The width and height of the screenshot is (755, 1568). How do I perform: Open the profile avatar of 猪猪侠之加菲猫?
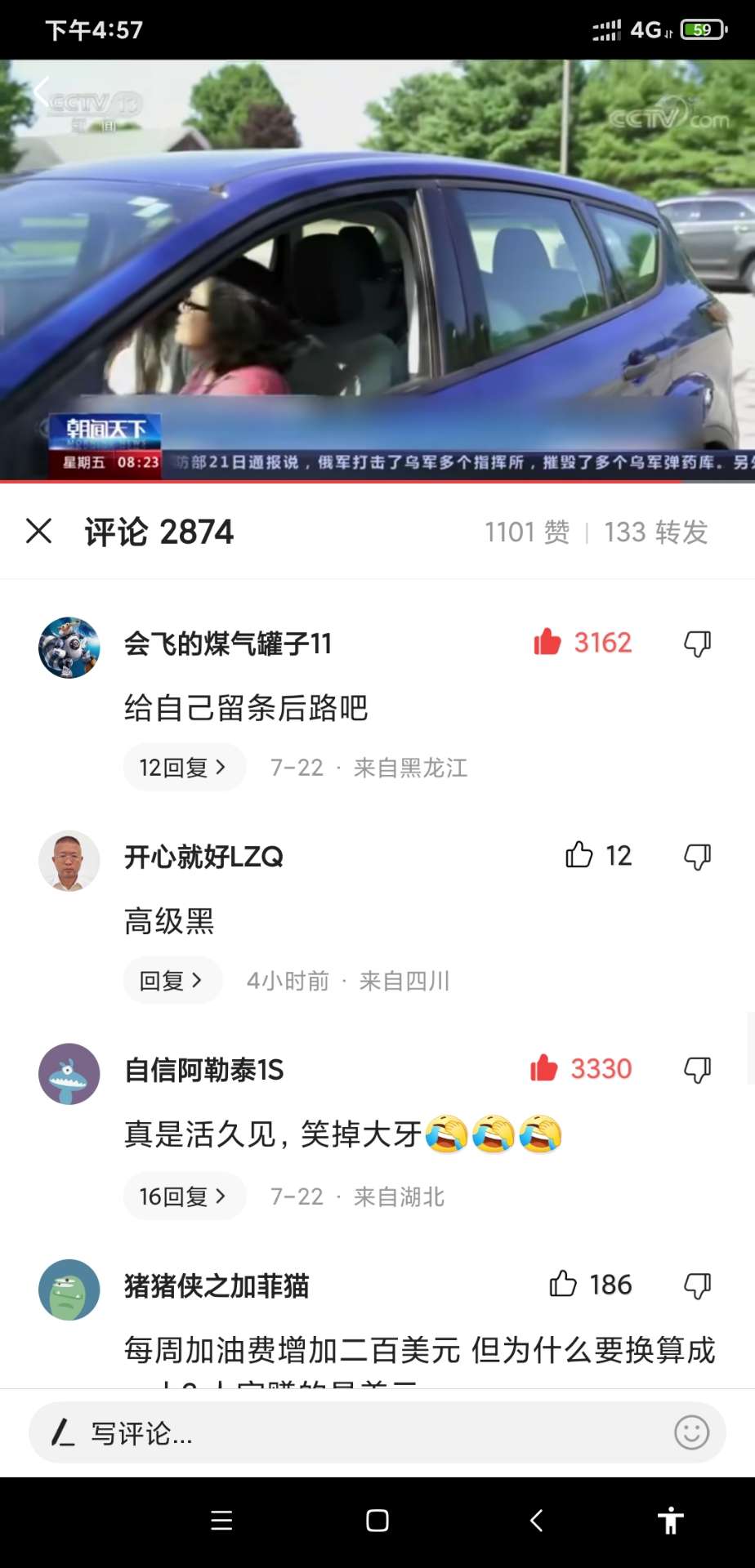tap(69, 1290)
